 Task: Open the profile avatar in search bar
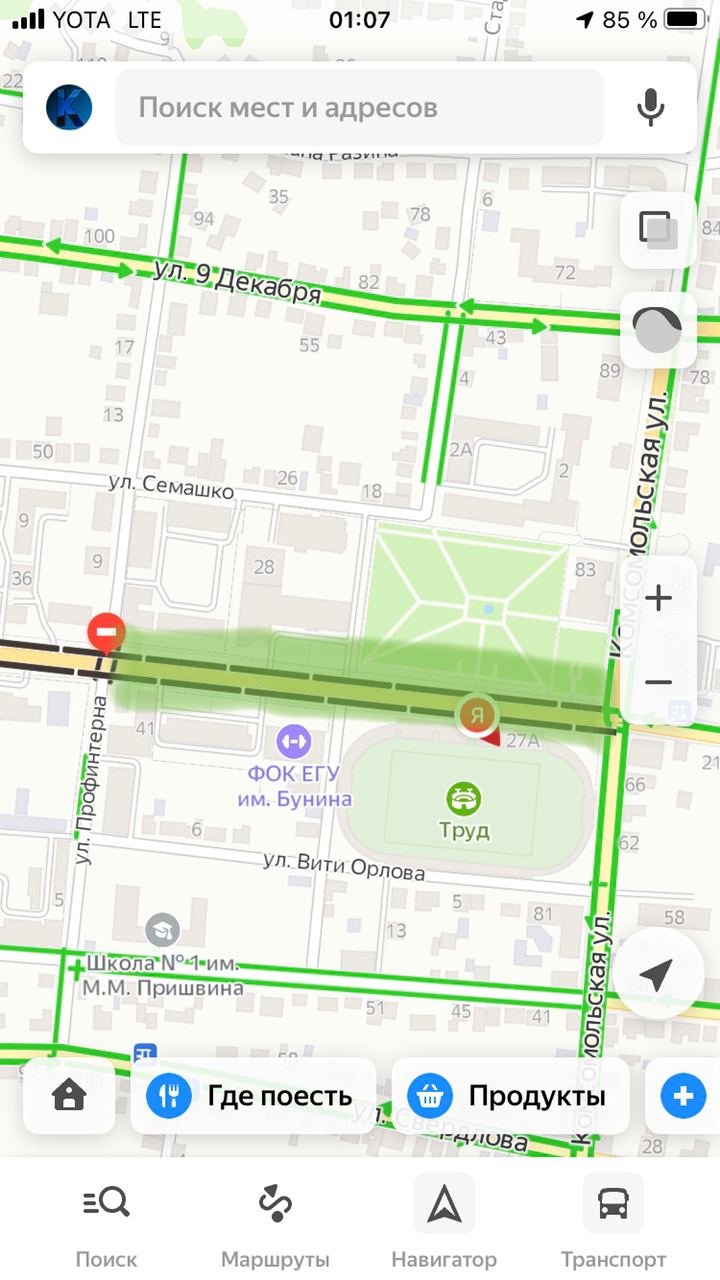tap(69, 107)
